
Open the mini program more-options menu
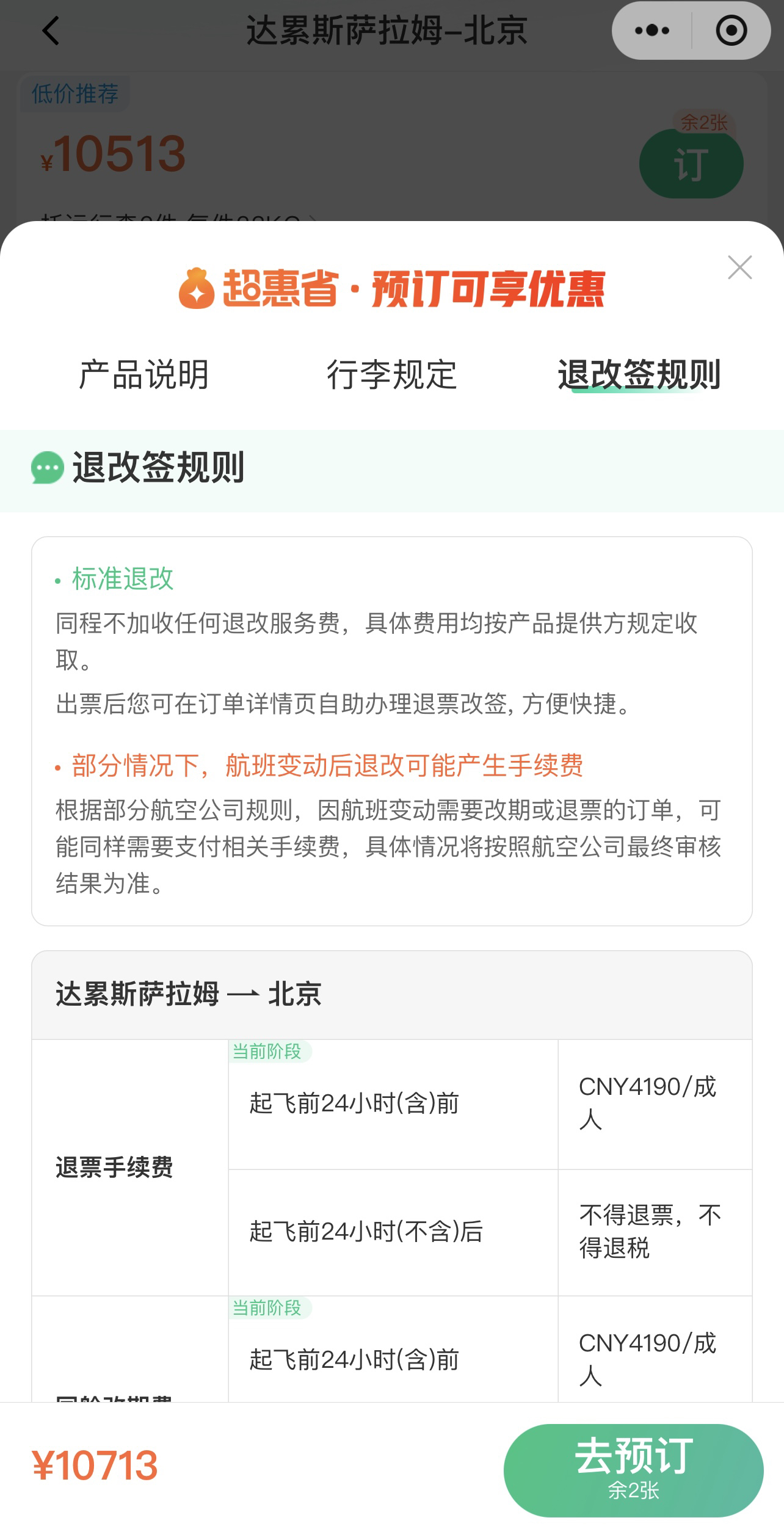click(652, 31)
